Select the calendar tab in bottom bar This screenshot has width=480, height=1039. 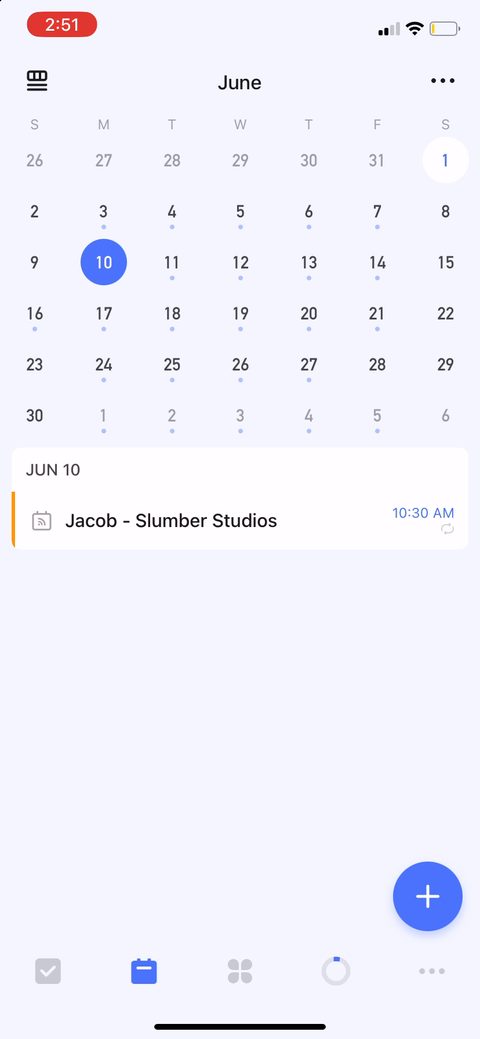pos(144,971)
